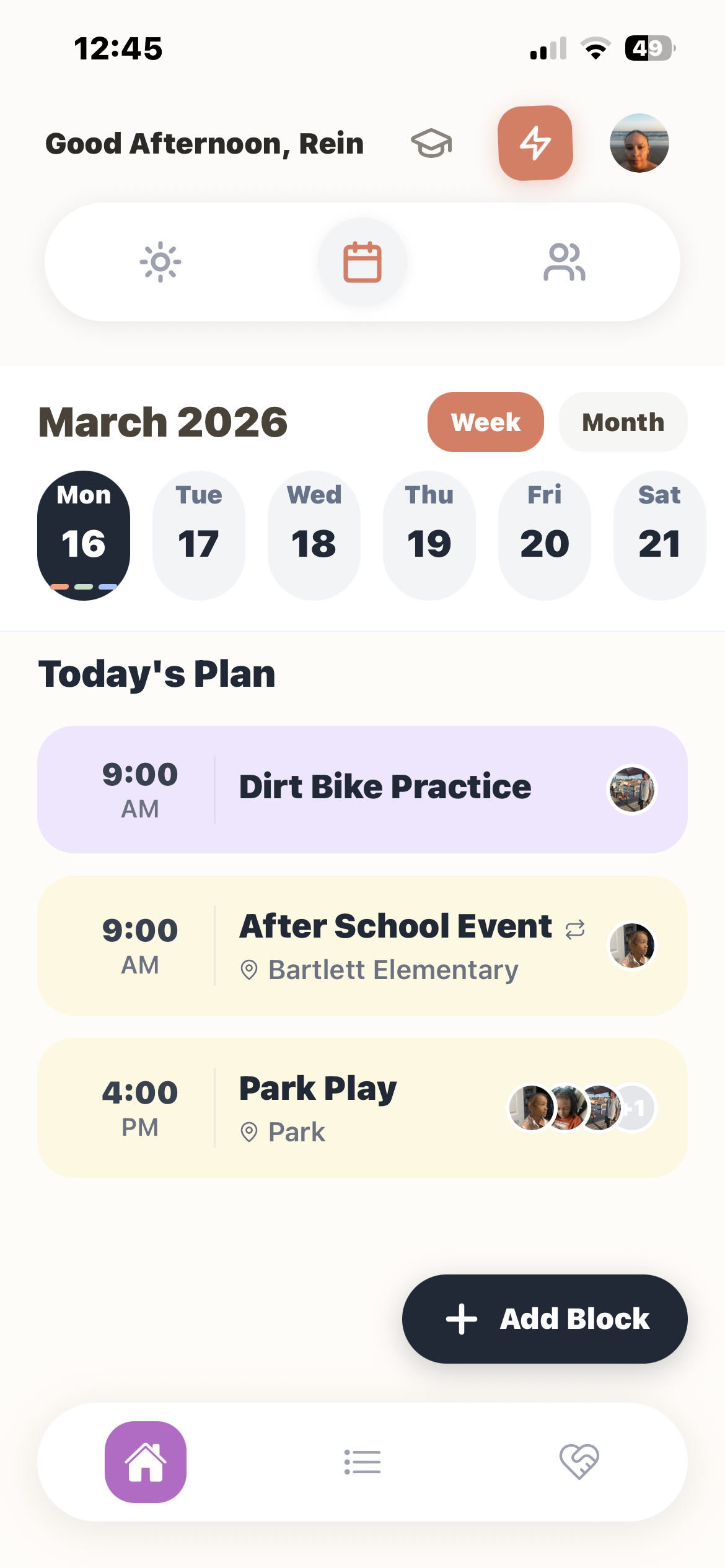Open Rein's profile picture
Screen dimensions: 725x1568
[639, 143]
